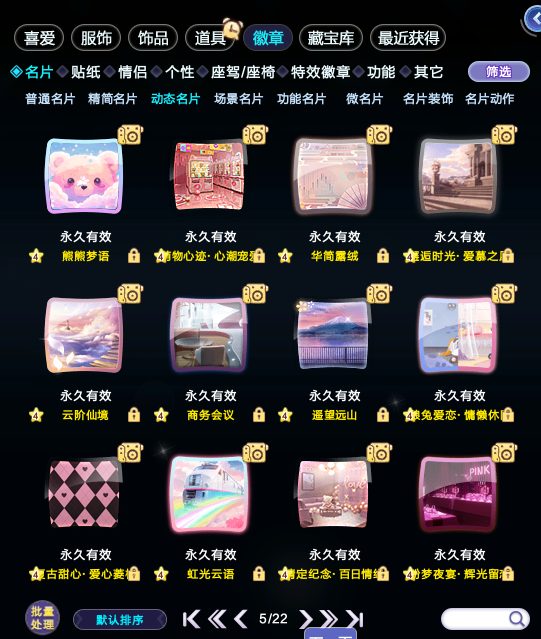Select the 座驾/座椅 sub-category

[x=242, y=72]
